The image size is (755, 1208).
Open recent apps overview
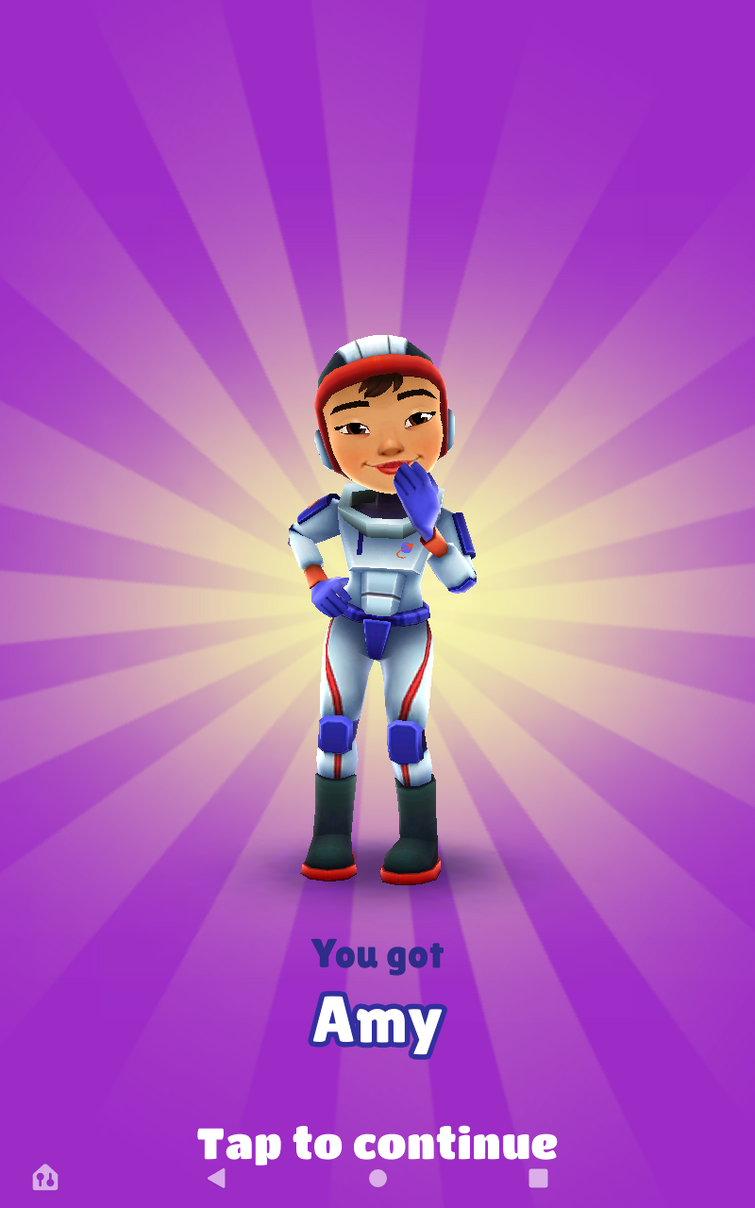point(538,1178)
